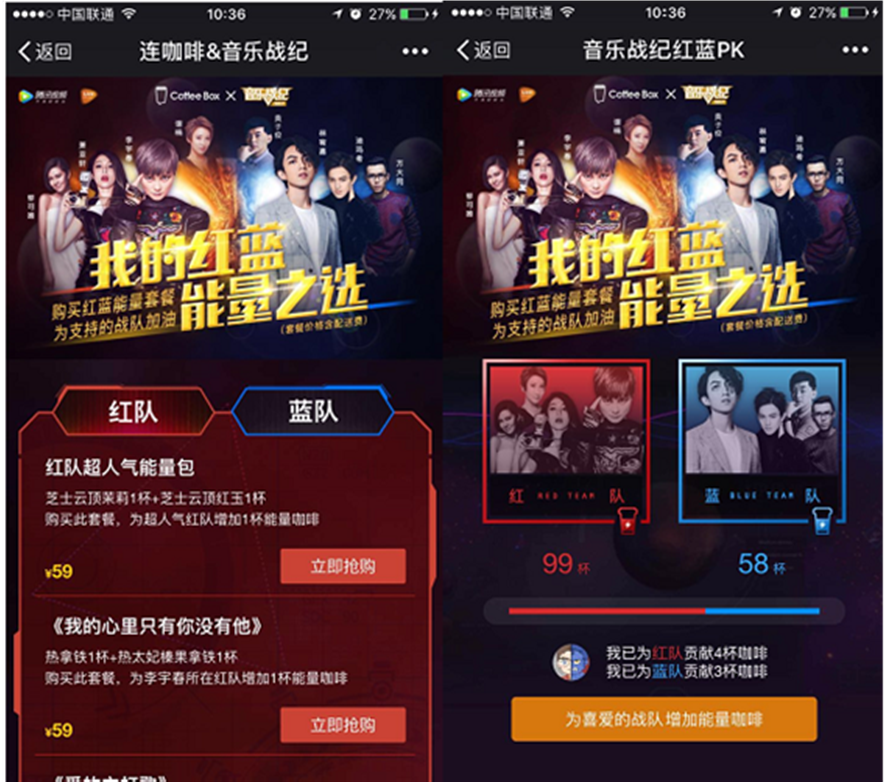Switch to the 蓝队 tab
This screenshot has width=884, height=782.
point(313,413)
